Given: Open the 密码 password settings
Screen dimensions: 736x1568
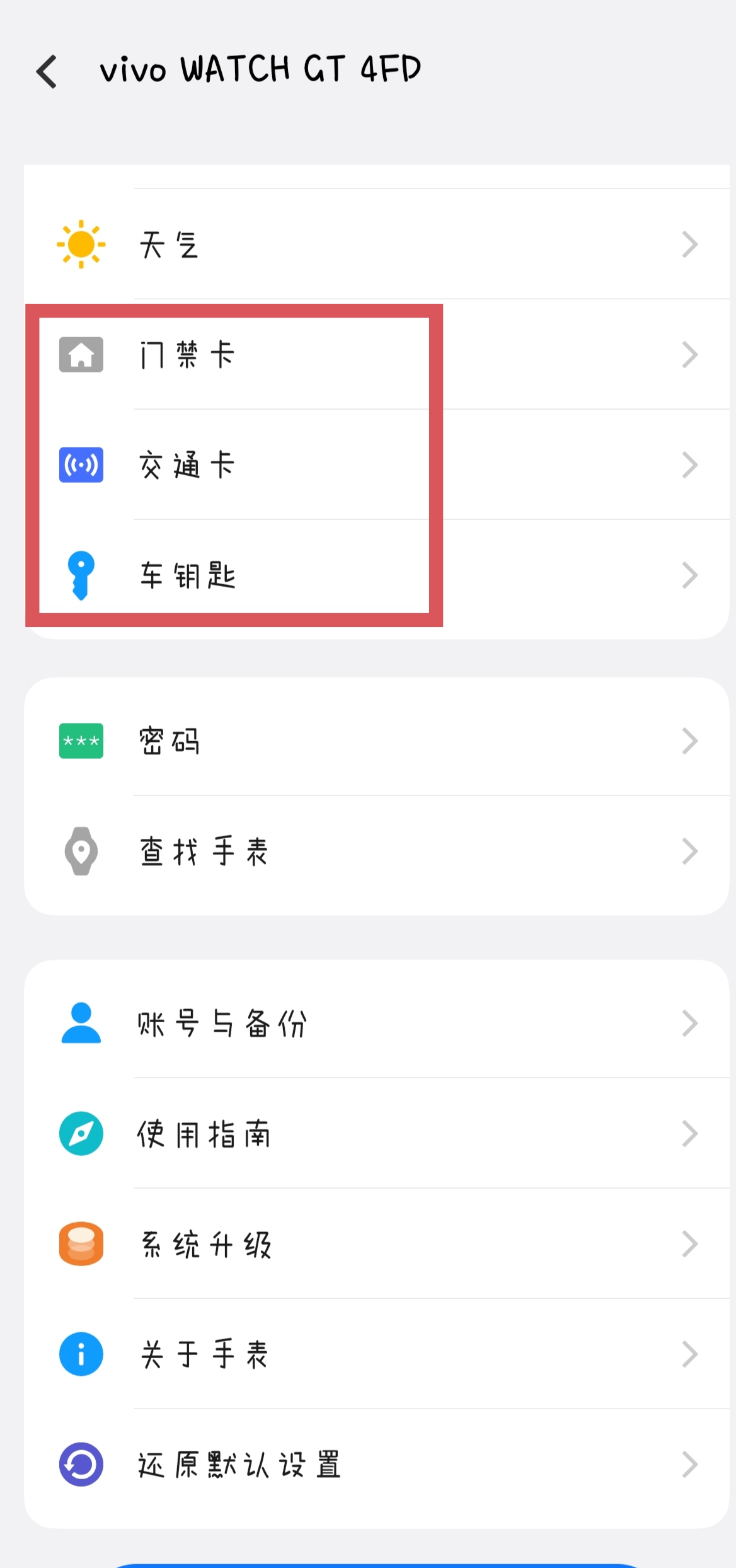Looking at the screenshot, I should [376, 741].
